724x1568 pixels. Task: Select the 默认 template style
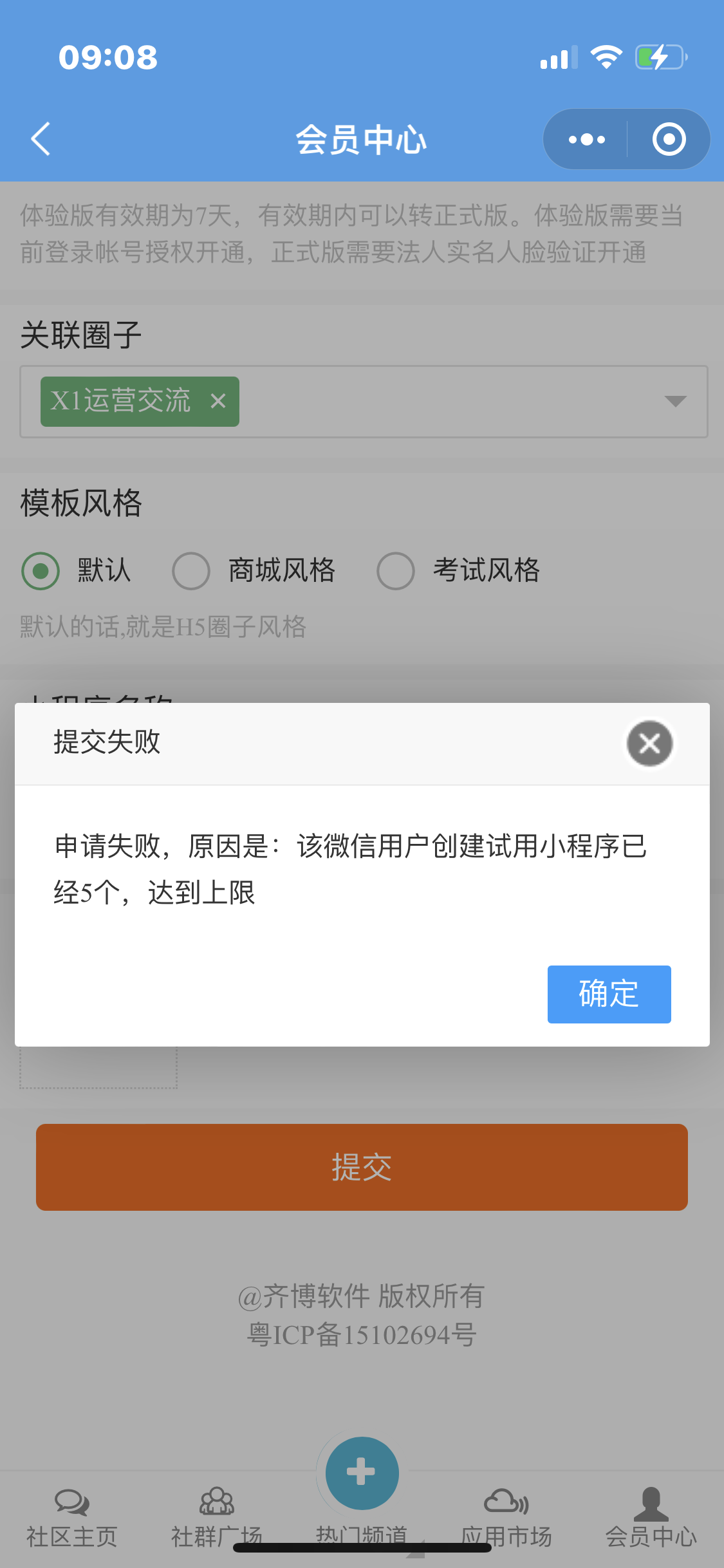coord(41,571)
